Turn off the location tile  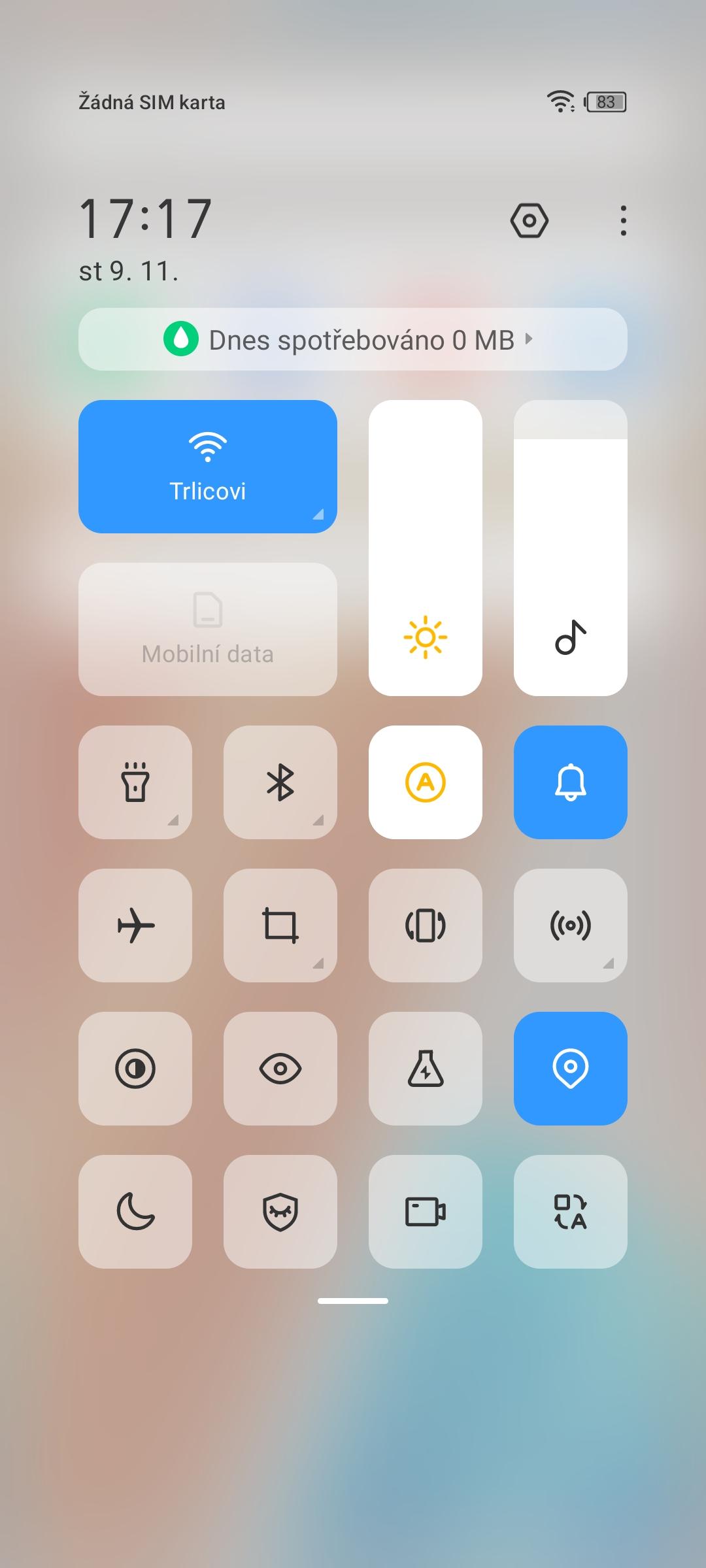click(571, 1069)
